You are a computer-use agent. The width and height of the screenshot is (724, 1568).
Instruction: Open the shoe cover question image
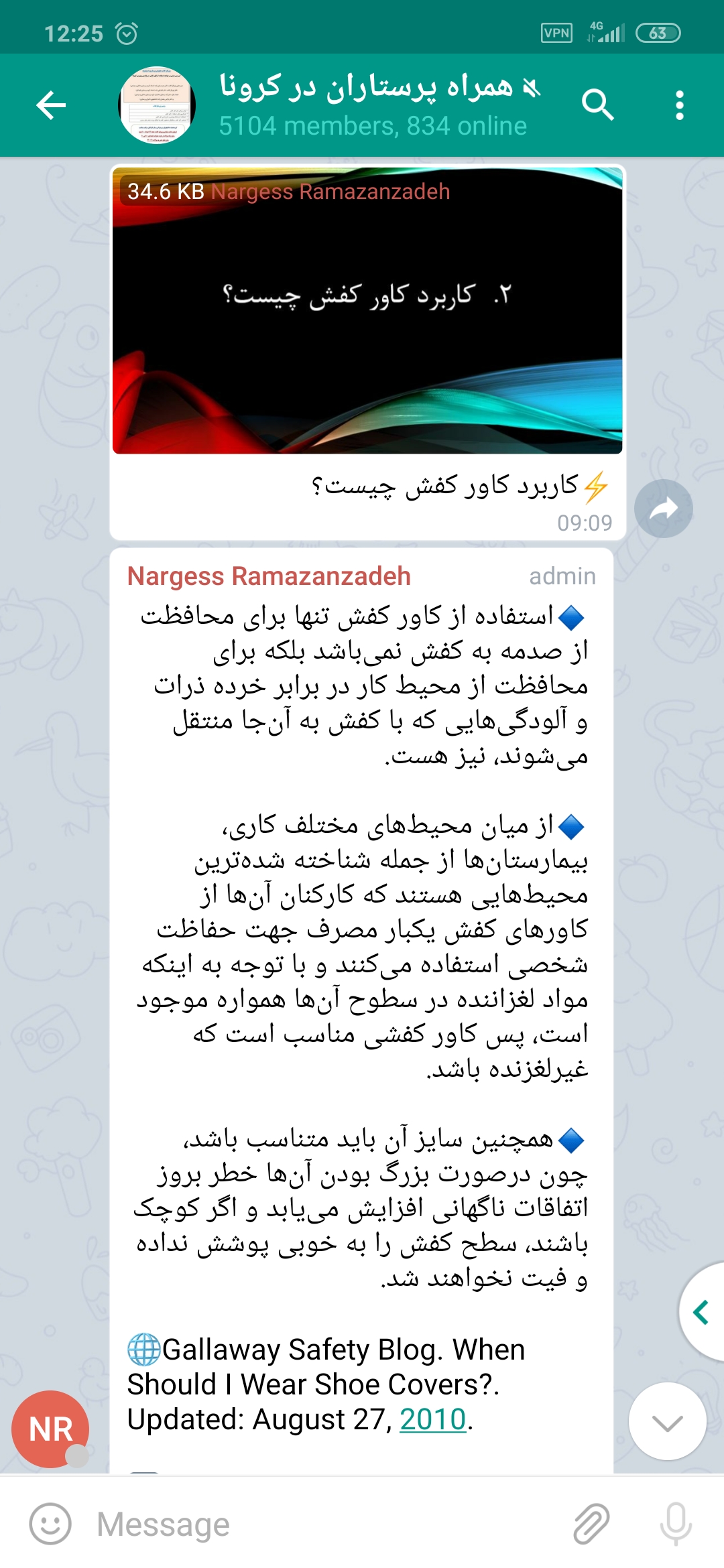click(367, 310)
